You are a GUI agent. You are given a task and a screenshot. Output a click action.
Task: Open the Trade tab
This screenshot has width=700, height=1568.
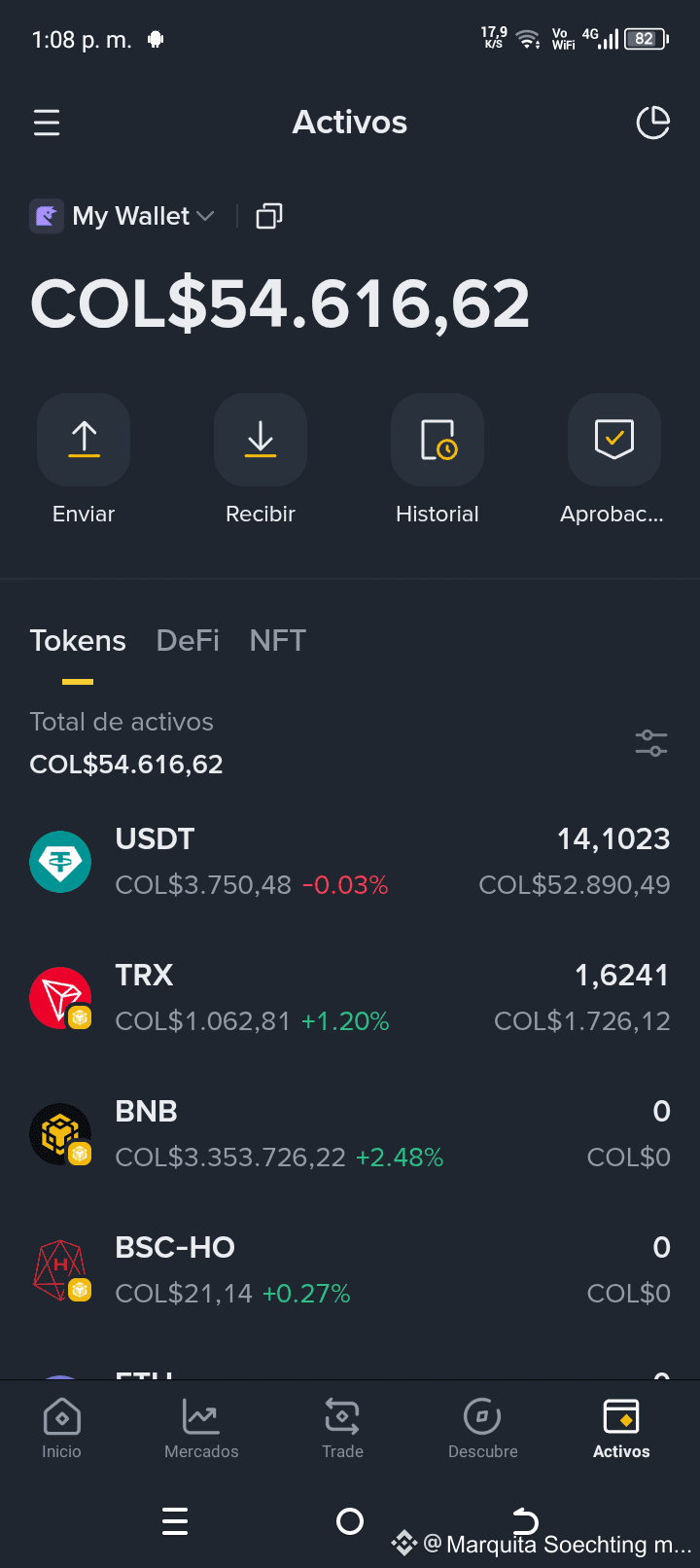click(342, 1429)
